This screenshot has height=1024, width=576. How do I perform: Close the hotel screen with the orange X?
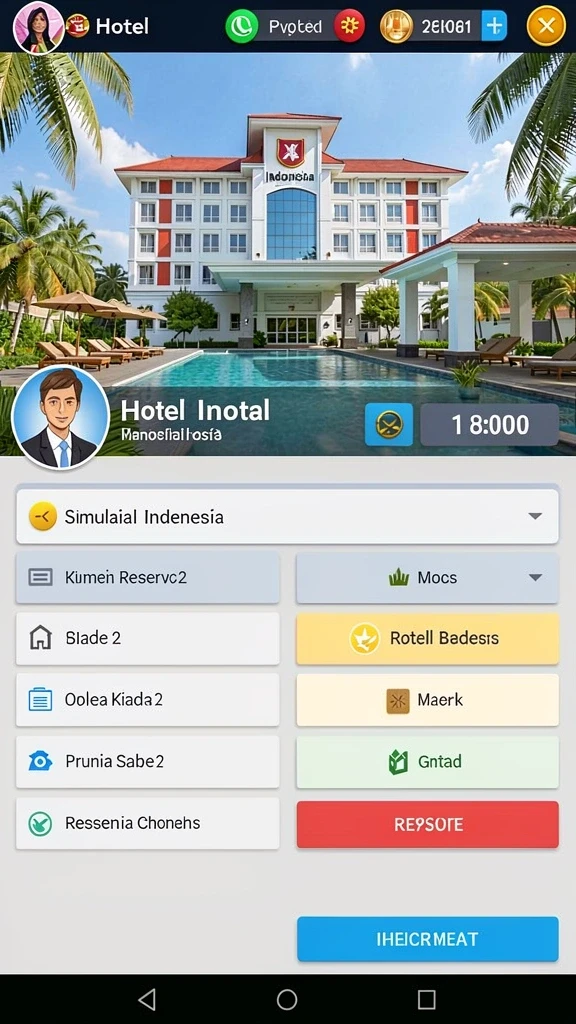click(546, 26)
